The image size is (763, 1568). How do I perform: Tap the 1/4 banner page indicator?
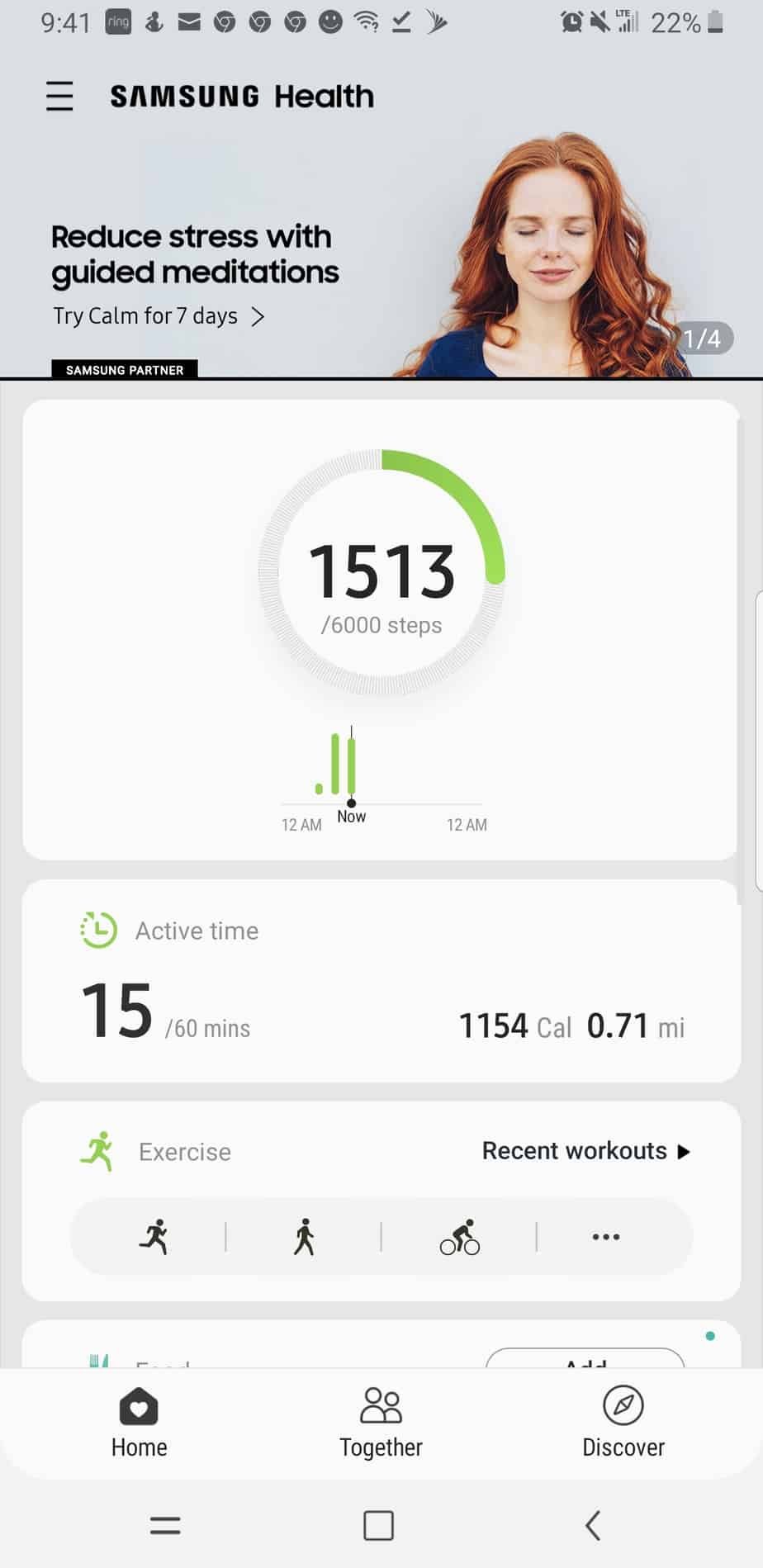[703, 338]
